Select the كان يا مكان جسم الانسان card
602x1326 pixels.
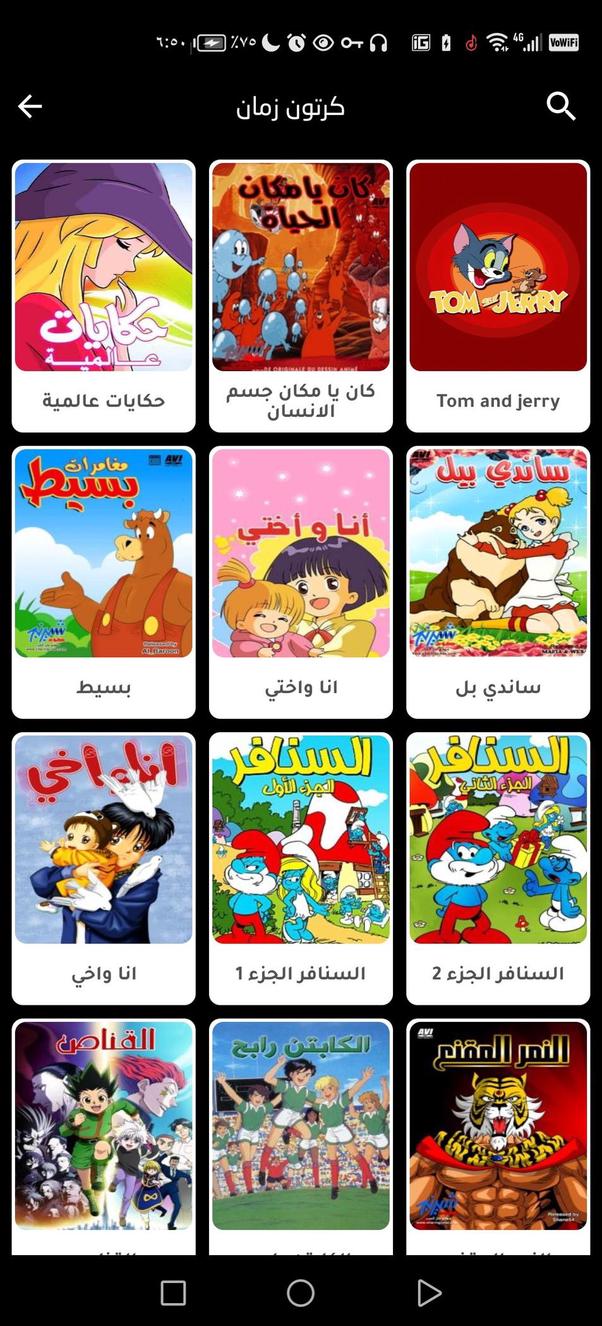pos(301,295)
